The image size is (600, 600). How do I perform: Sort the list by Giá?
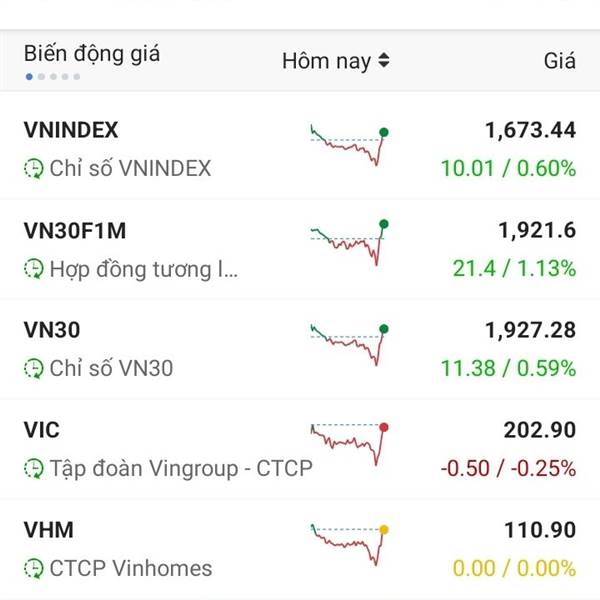(x=559, y=61)
